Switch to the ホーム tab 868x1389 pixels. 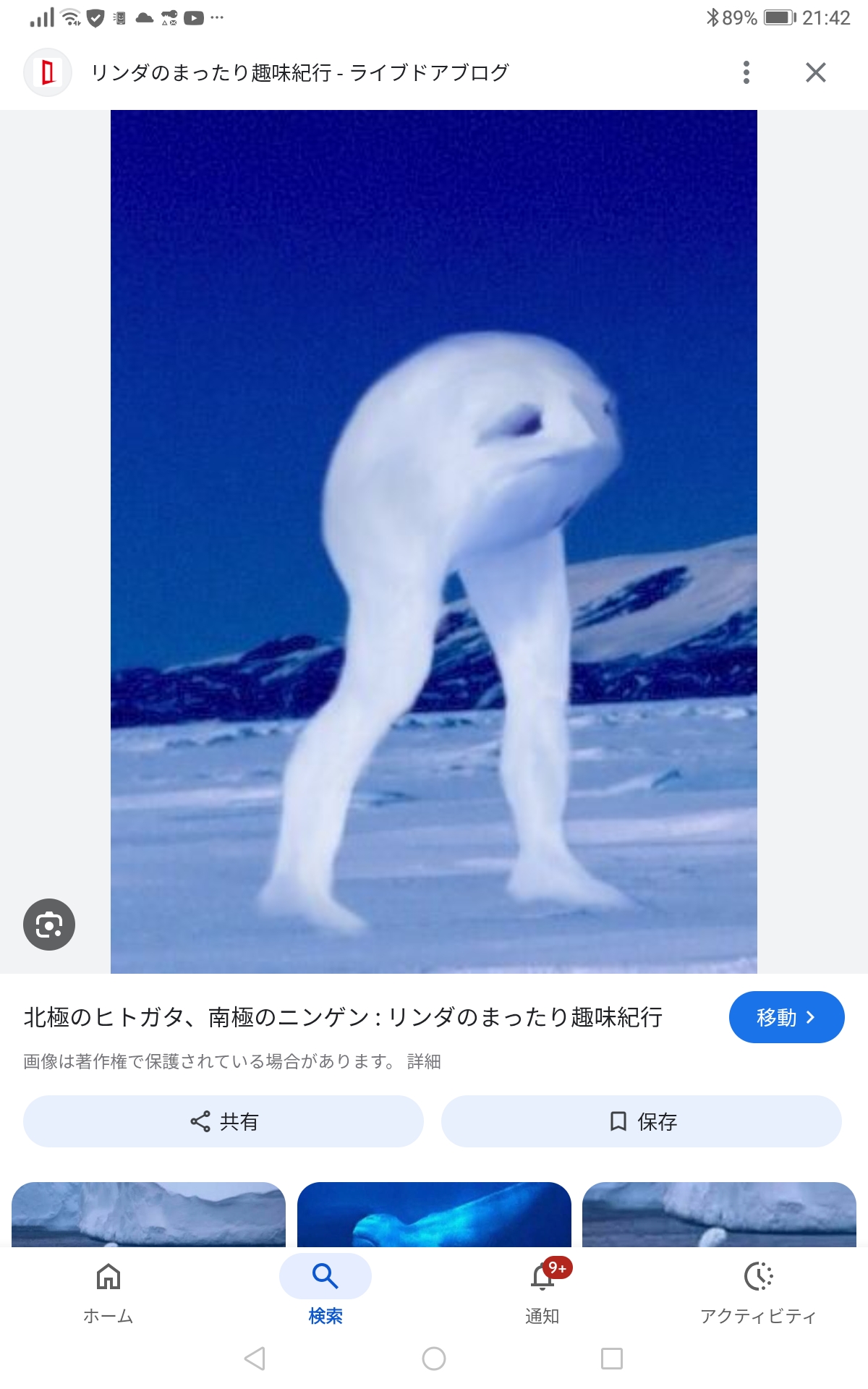(109, 1291)
